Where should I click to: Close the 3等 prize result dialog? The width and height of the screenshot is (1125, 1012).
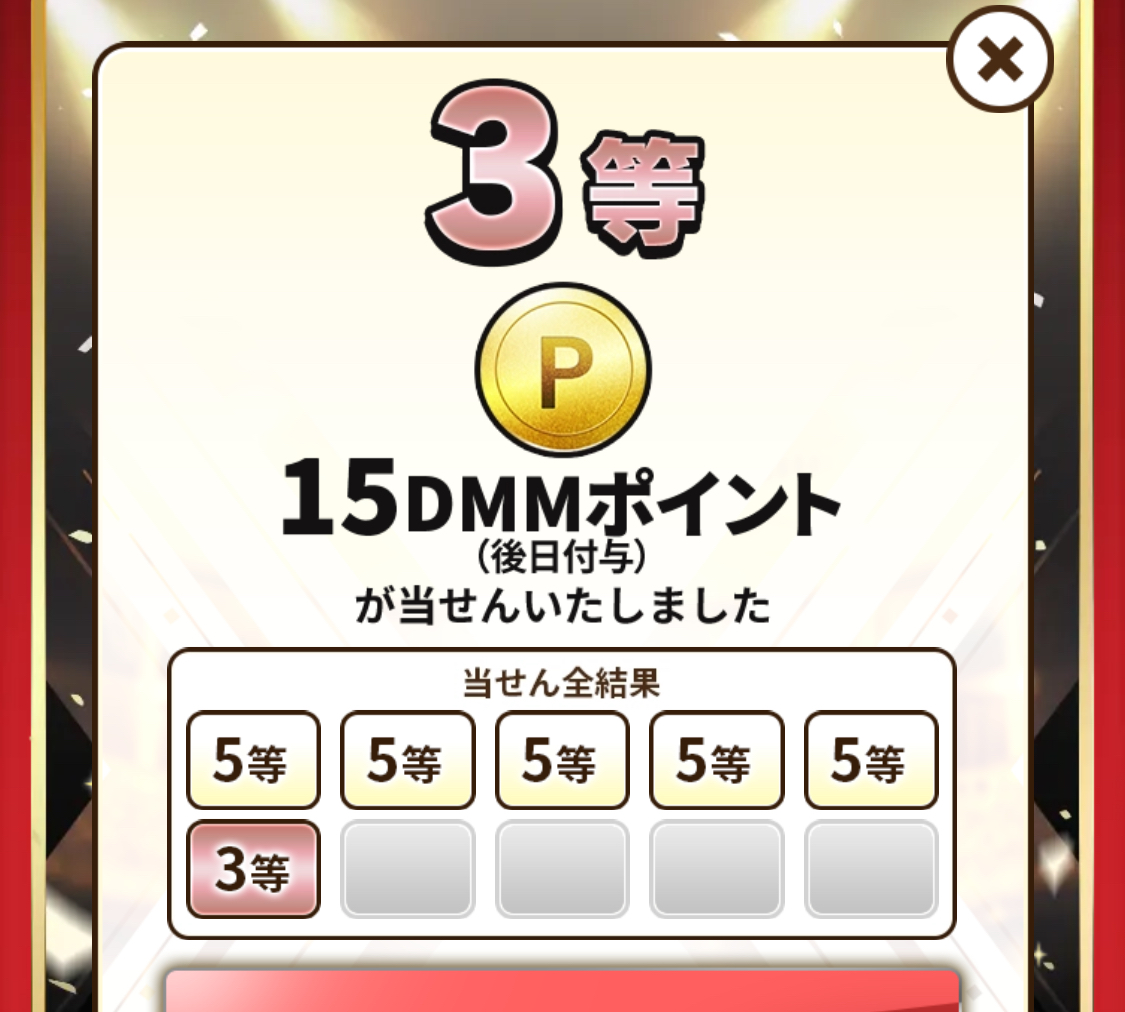point(999,62)
